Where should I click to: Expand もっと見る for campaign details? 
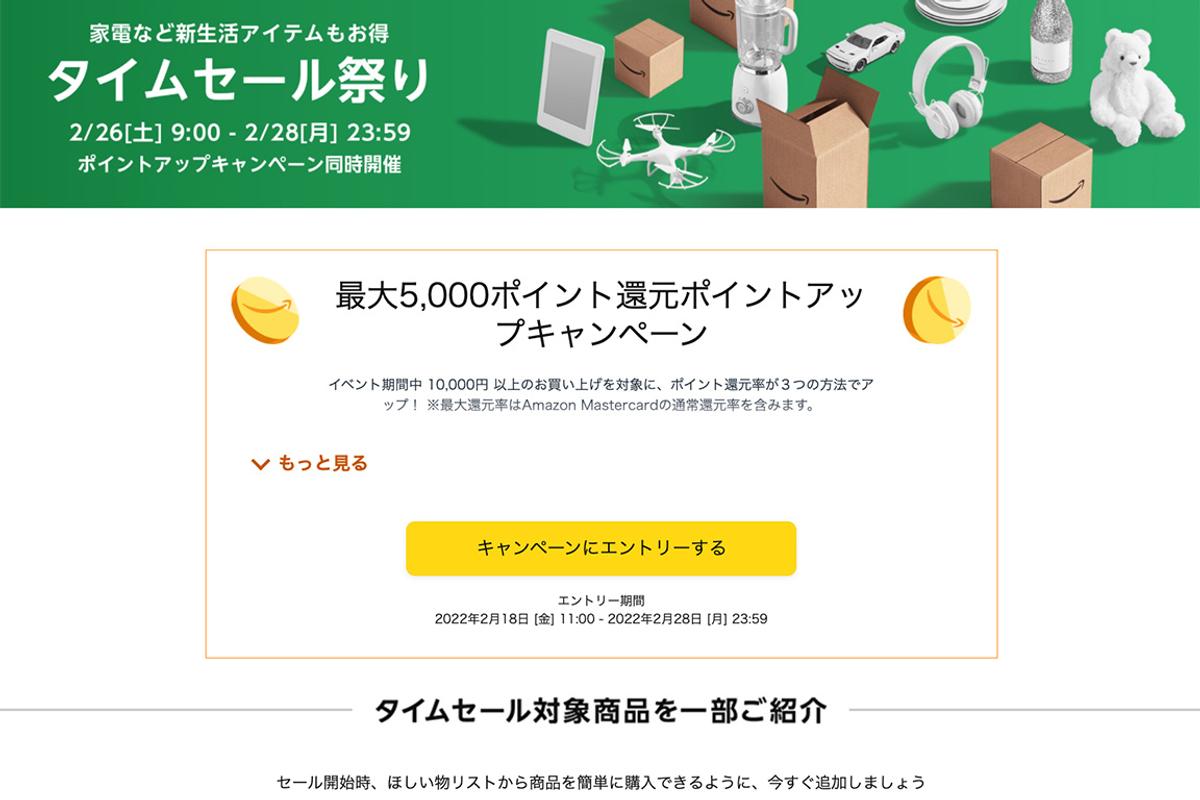(310, 464)
